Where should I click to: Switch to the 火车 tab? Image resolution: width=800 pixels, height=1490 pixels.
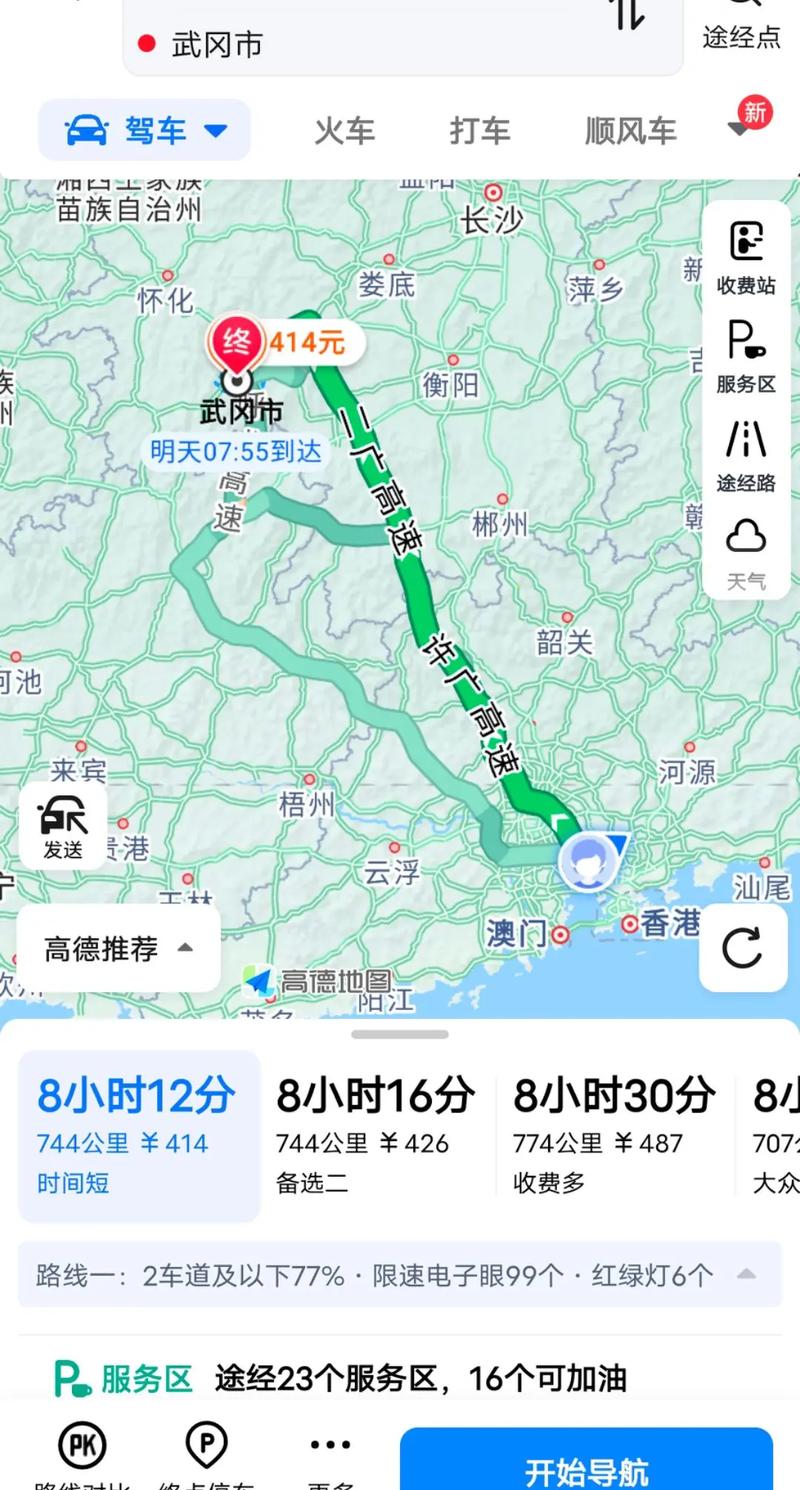[x=343, y=130]
